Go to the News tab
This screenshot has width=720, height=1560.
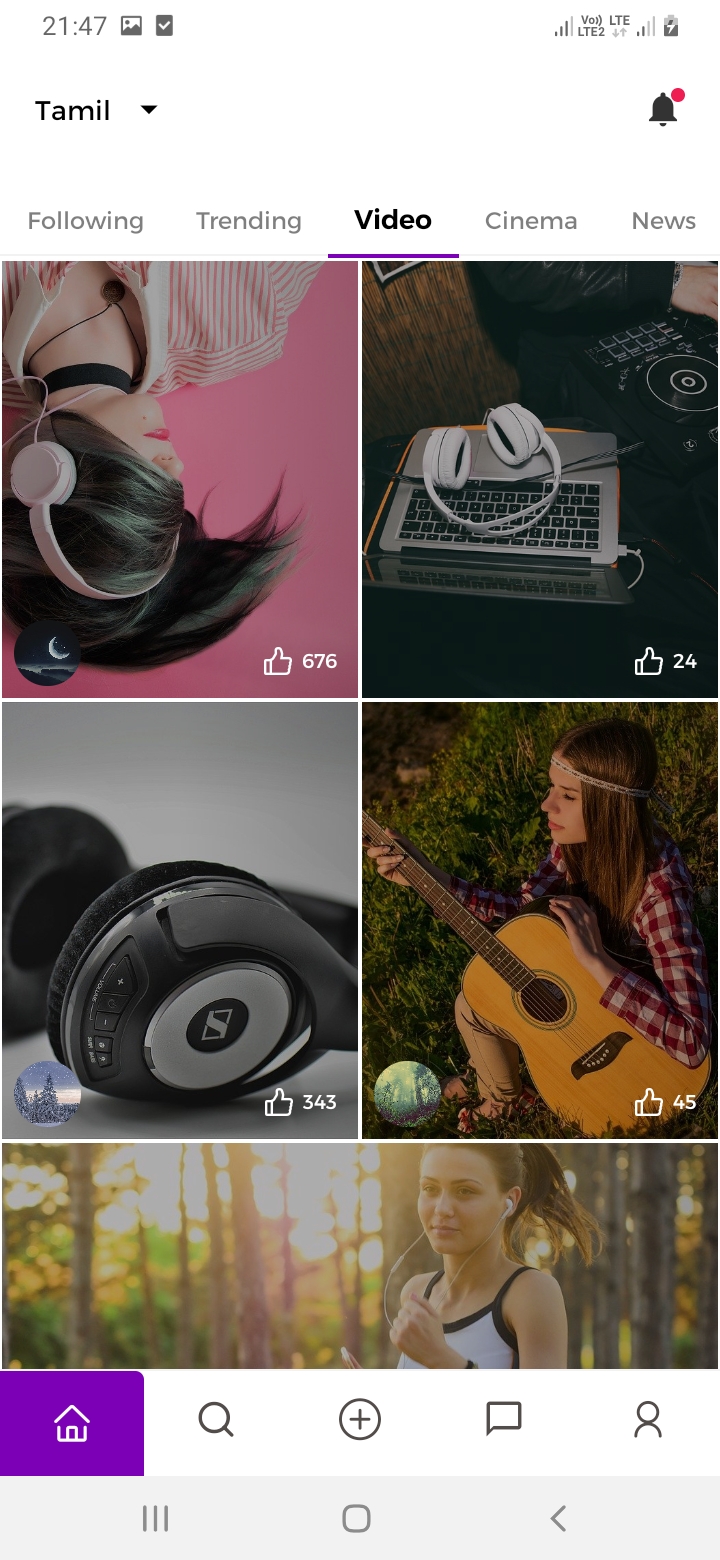(663, 221)
